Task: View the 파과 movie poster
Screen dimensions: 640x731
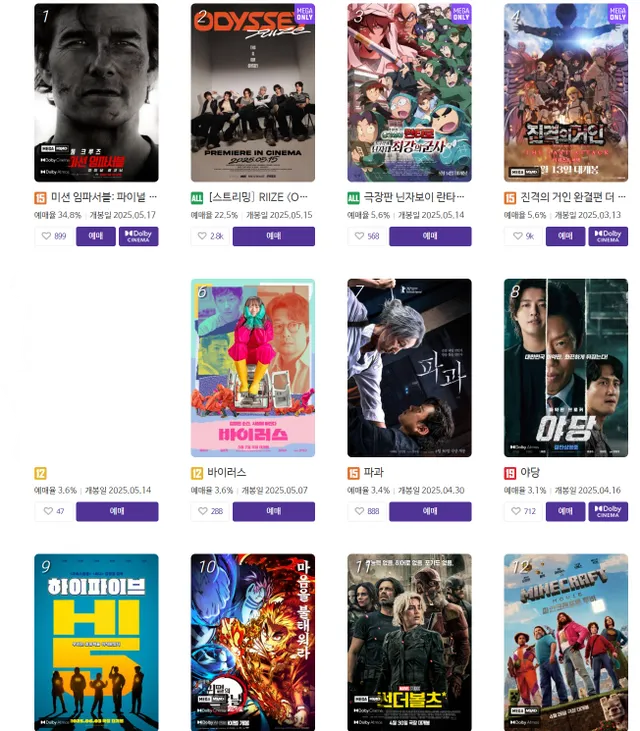Action: (x=409, y=368)
